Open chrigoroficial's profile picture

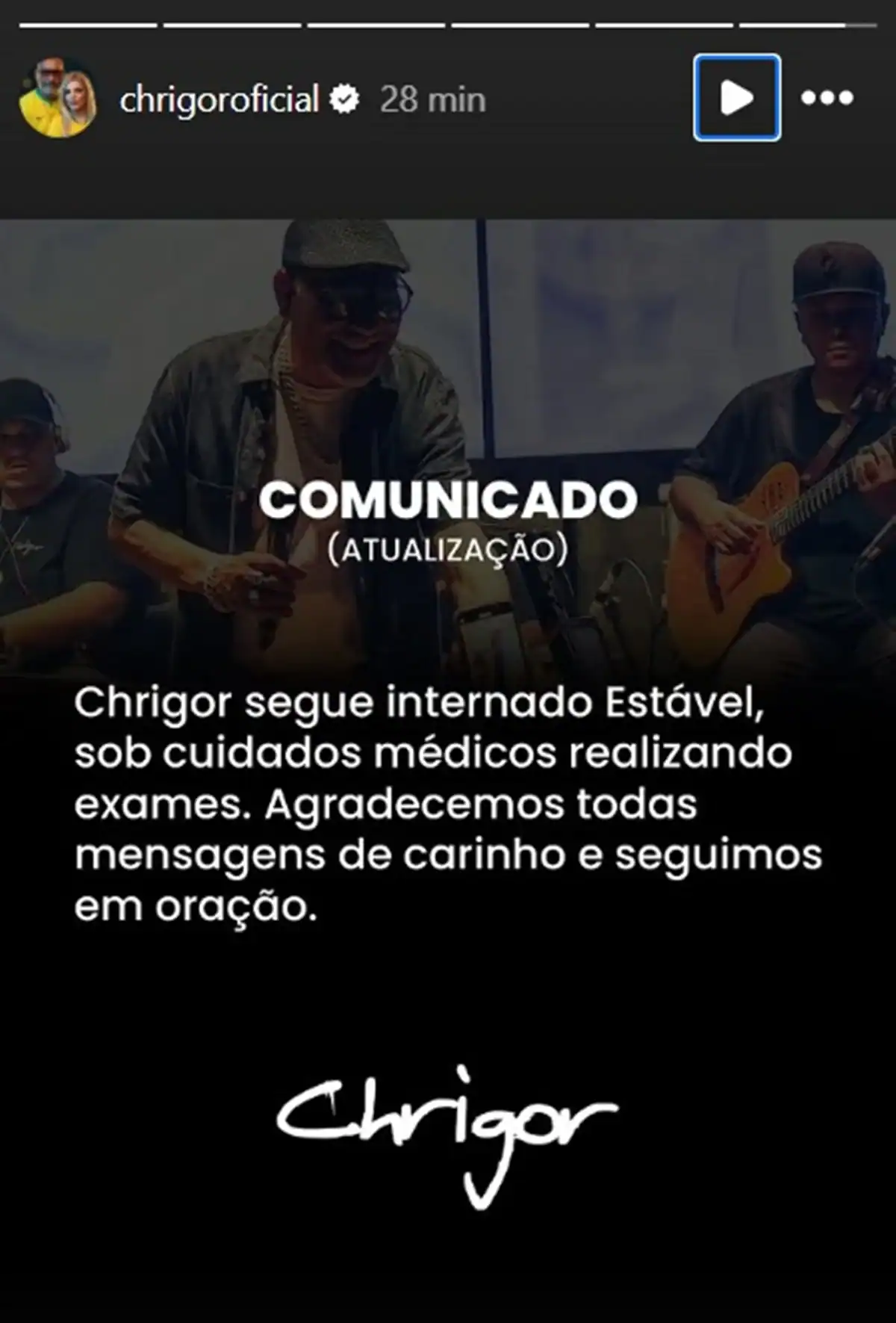coord(58,99)
